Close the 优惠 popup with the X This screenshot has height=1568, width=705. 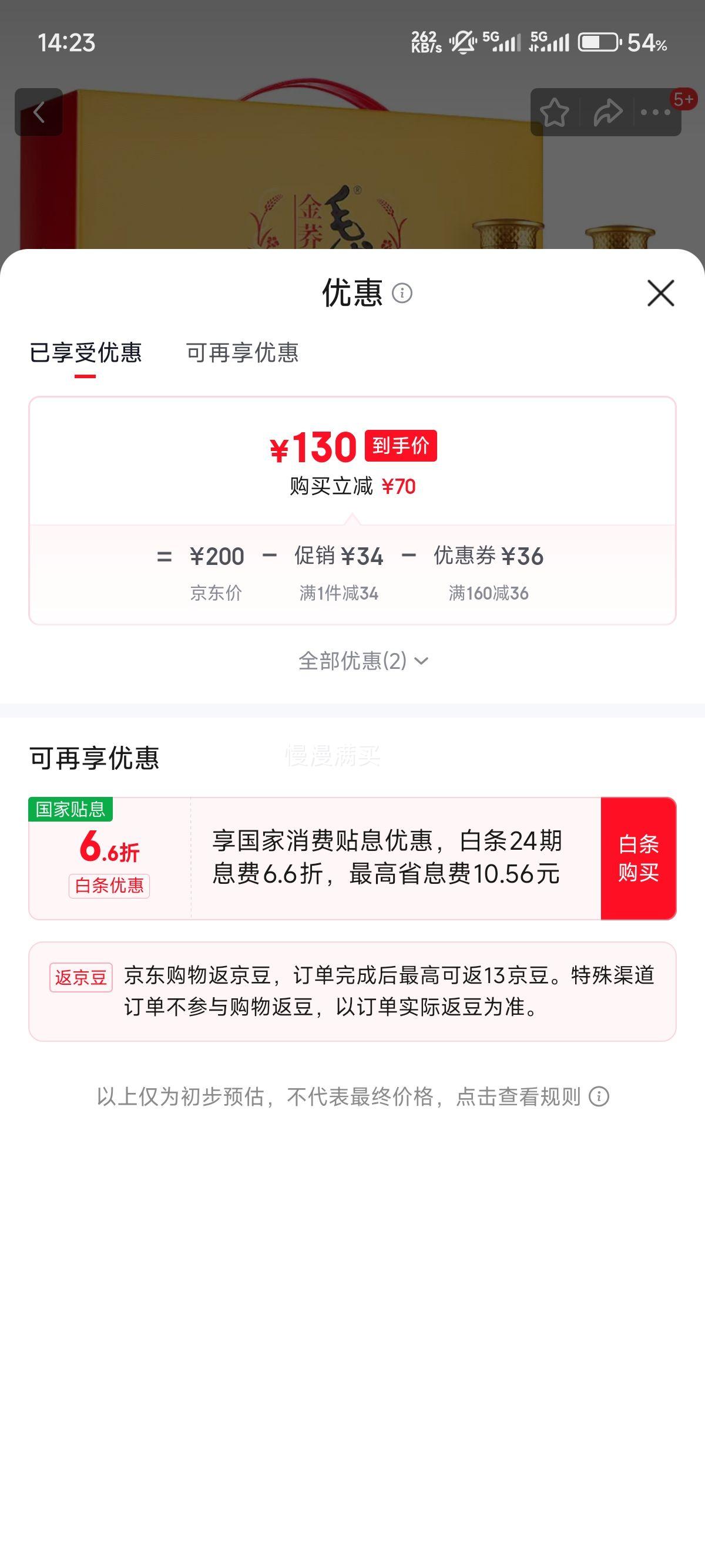[660, 294]
